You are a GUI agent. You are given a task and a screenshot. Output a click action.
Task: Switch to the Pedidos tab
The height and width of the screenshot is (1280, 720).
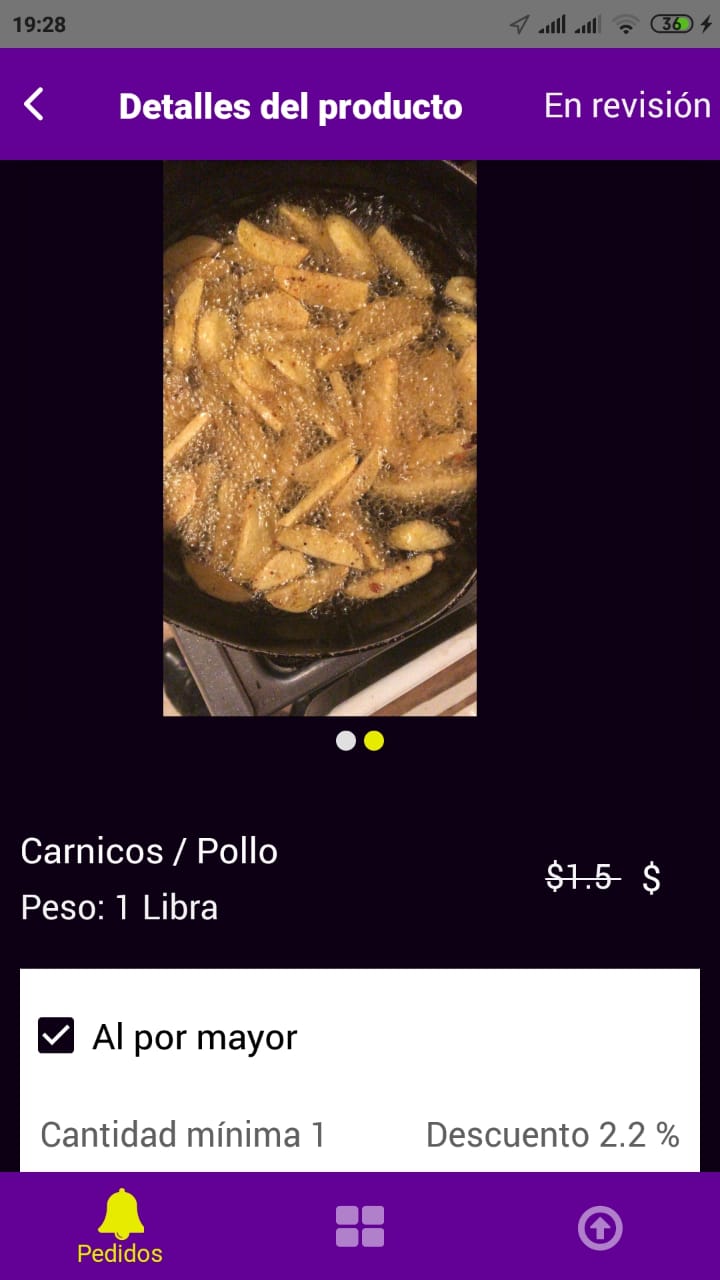point(120,1226)
